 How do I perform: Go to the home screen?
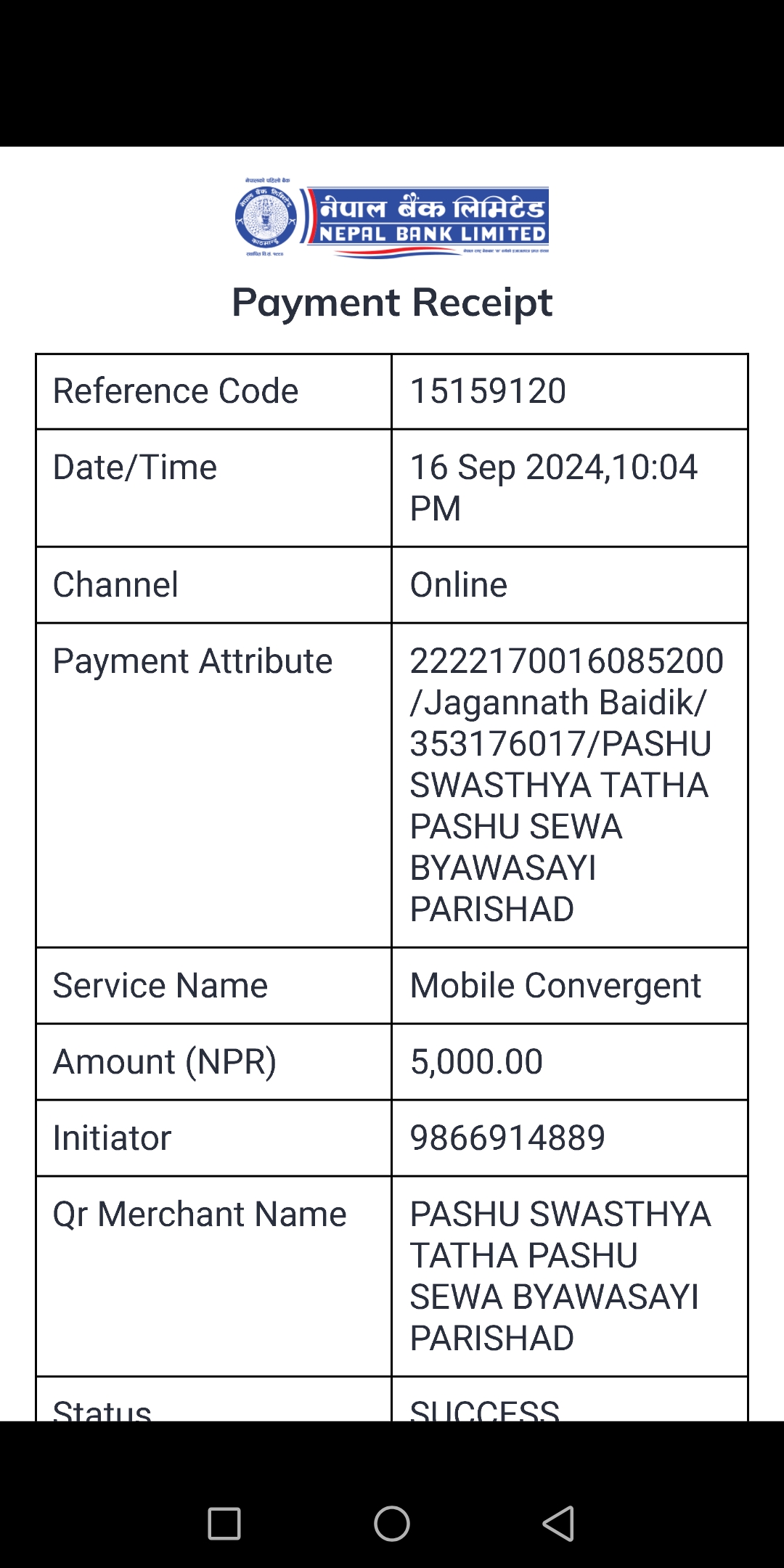point(392,1523)
